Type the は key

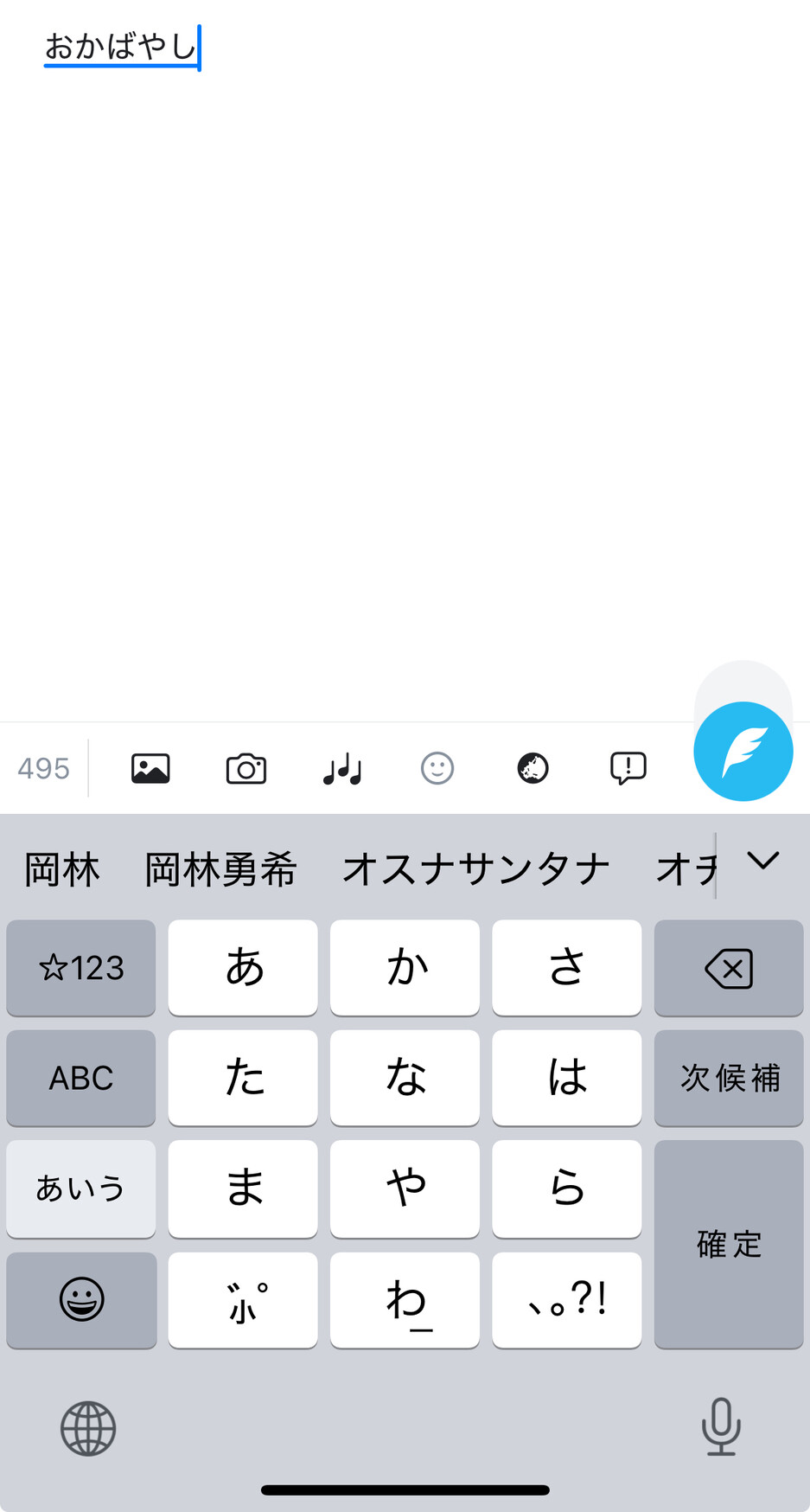(x=567, y=1078)
